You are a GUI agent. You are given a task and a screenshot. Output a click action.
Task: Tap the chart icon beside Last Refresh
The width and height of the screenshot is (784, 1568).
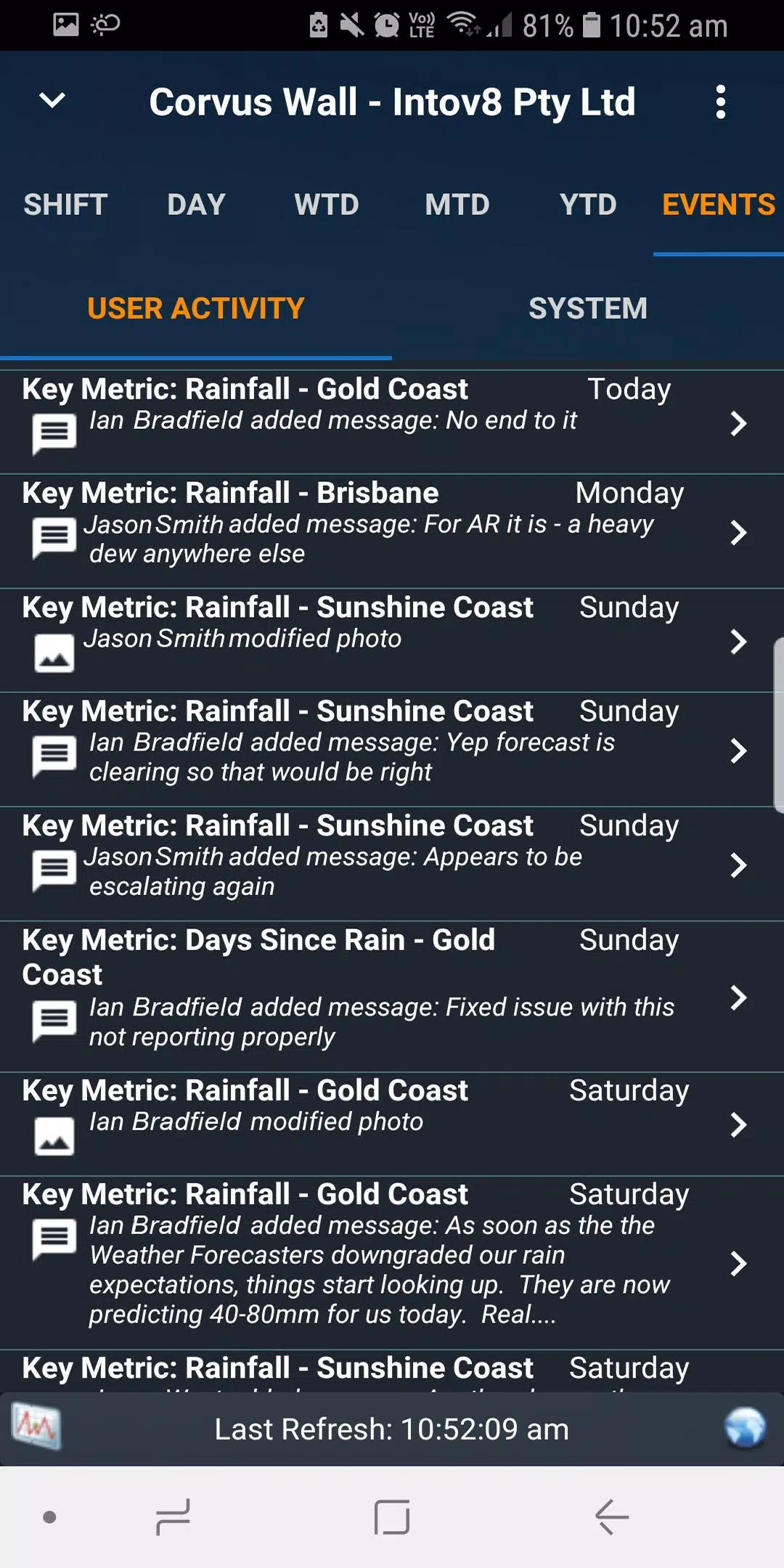(x=36, y=1426)
